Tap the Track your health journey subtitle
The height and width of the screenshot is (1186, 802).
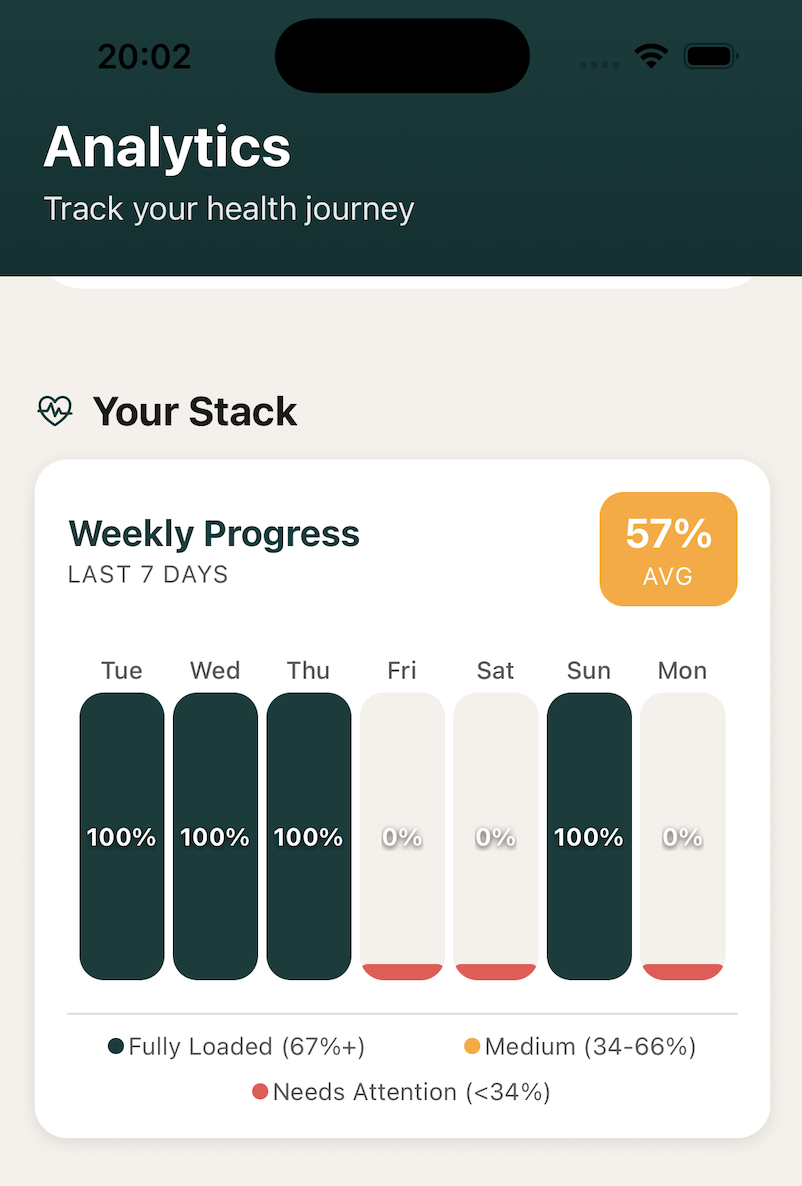[x=228, y=209]
